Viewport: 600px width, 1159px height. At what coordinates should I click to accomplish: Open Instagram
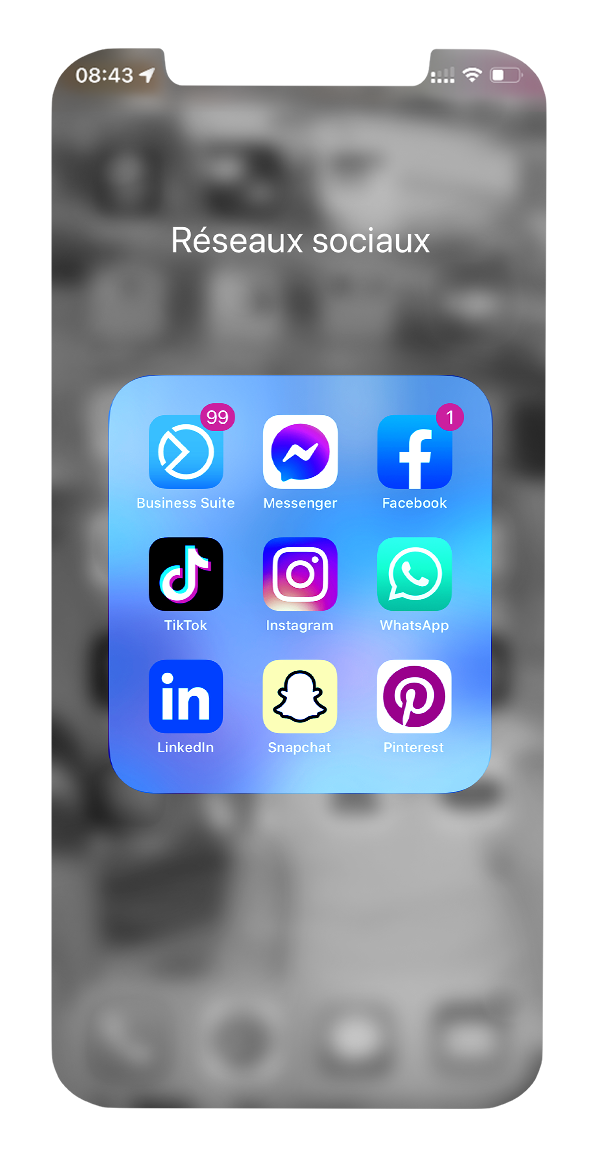pos(300,574)
